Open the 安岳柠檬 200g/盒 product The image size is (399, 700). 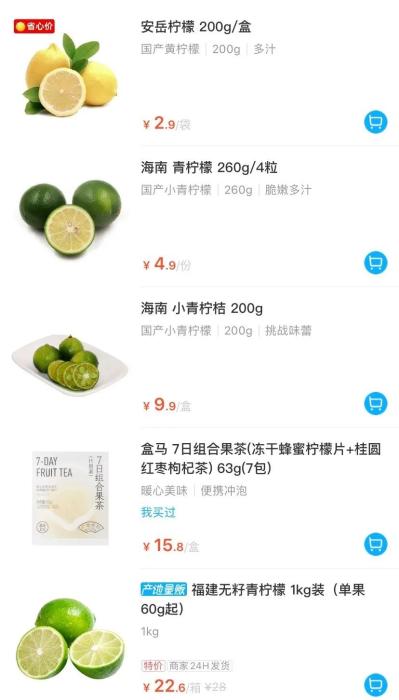click(x=196, y=27)
